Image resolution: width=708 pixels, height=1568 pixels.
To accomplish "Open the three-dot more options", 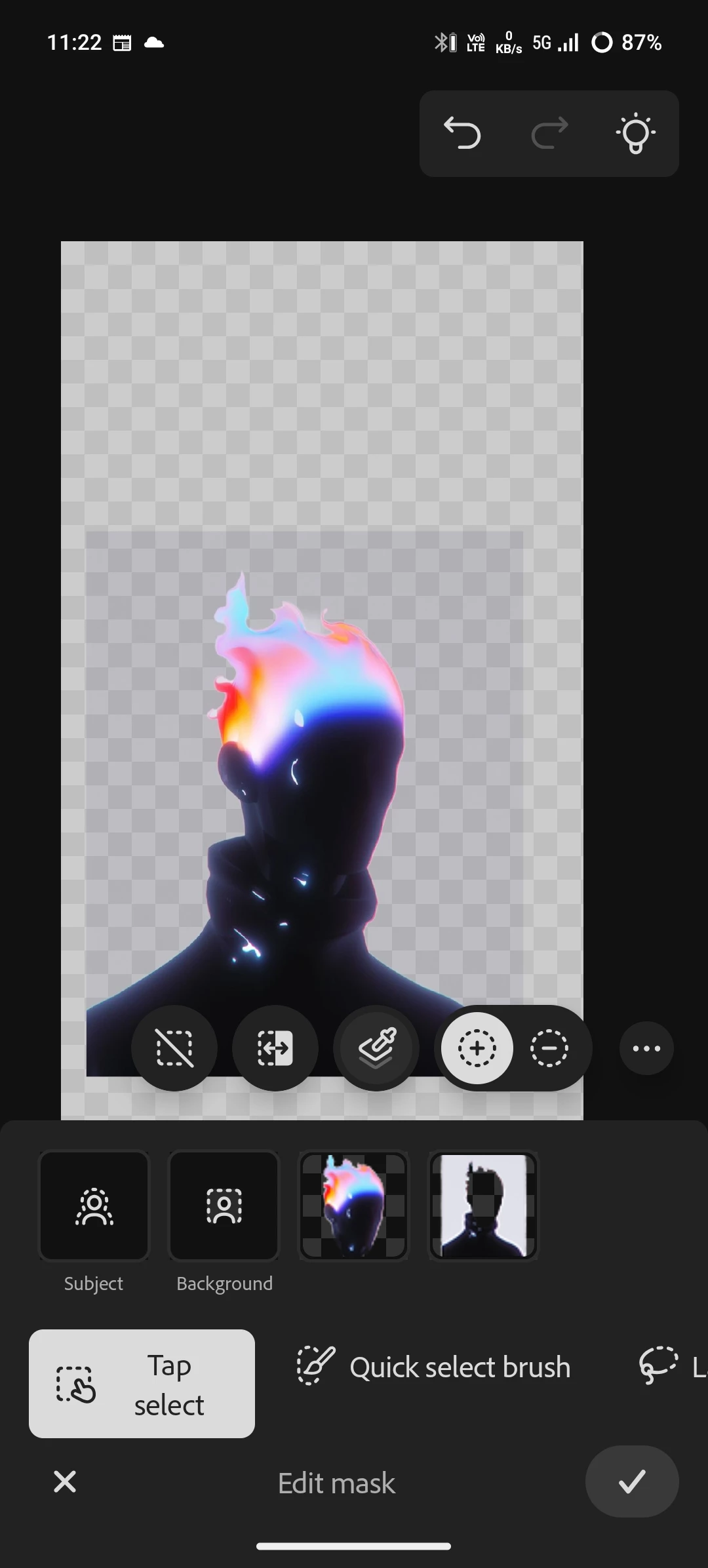I will pyautogui.click(x=646, y=1048).
